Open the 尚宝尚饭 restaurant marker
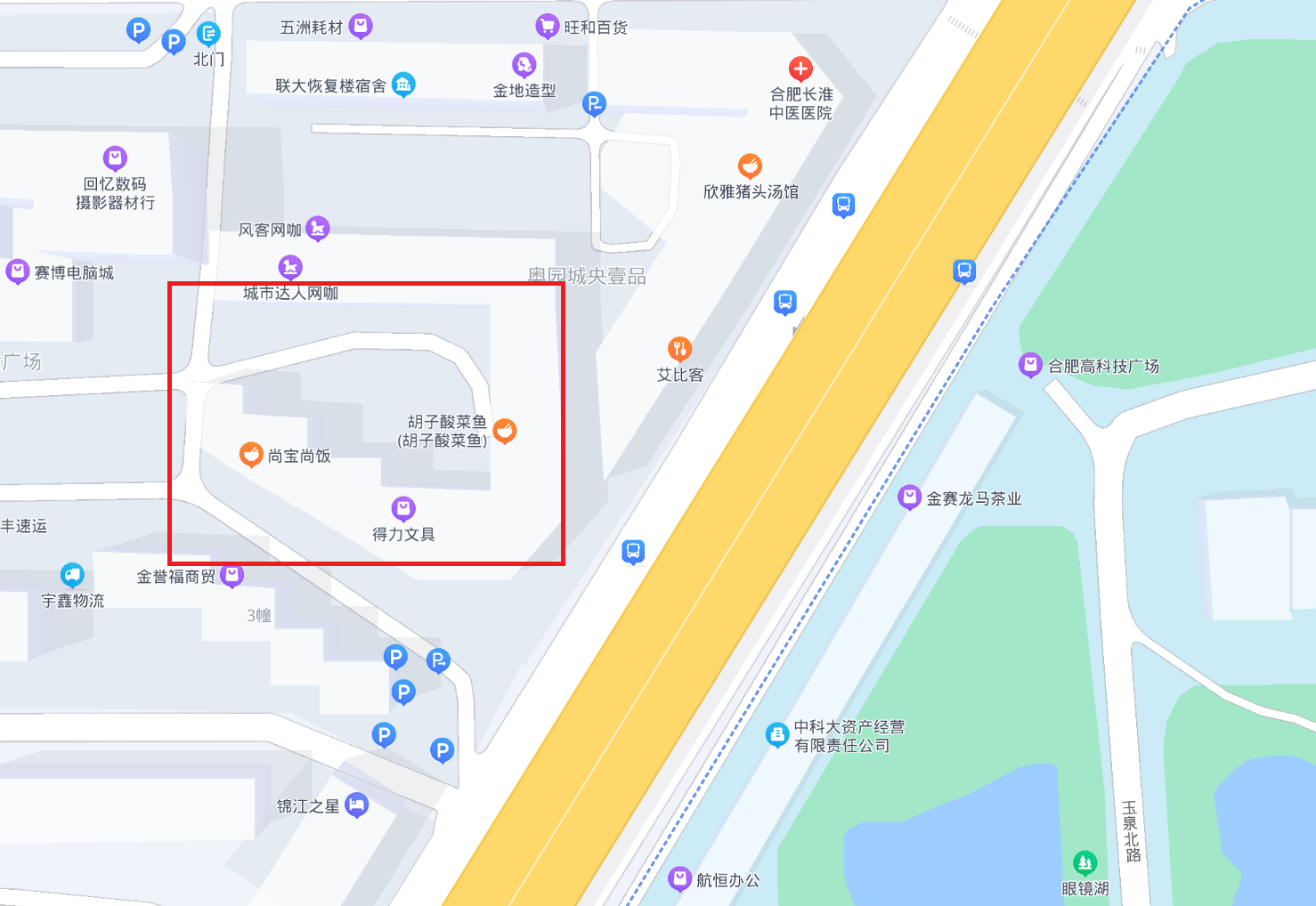 [251, 455]
